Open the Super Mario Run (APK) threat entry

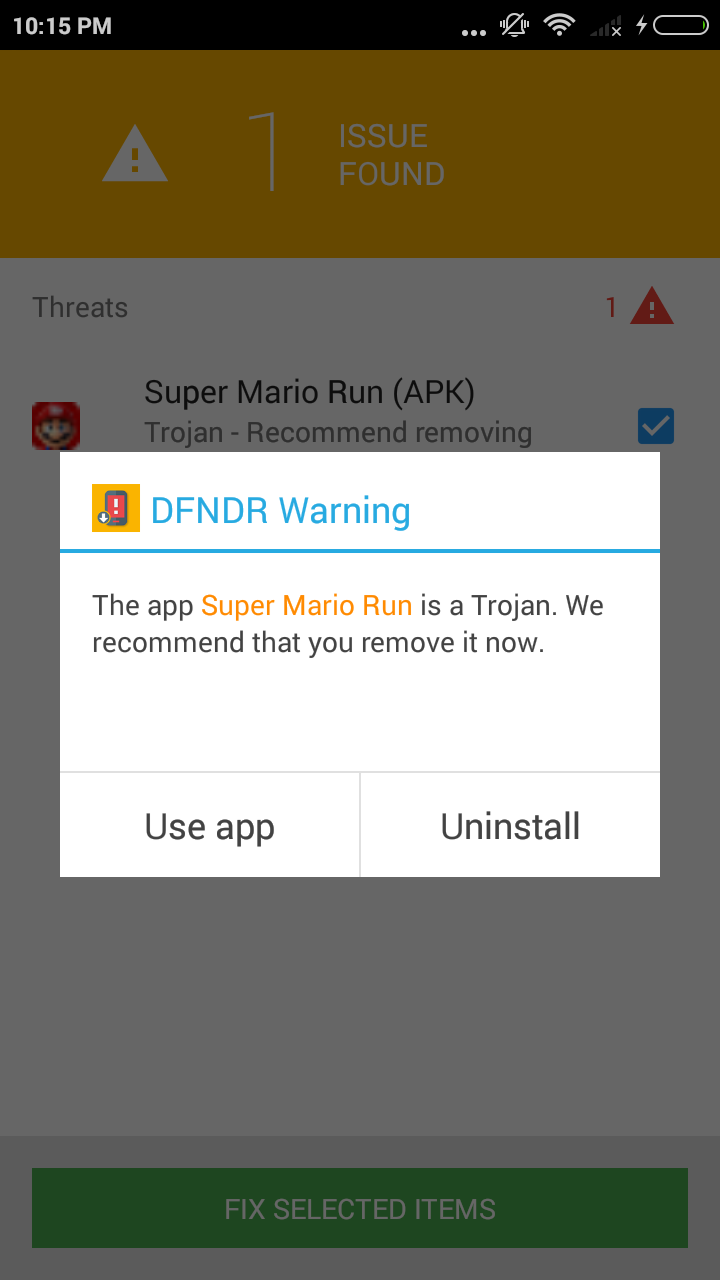pyautogui.click(x=310, y=394)
